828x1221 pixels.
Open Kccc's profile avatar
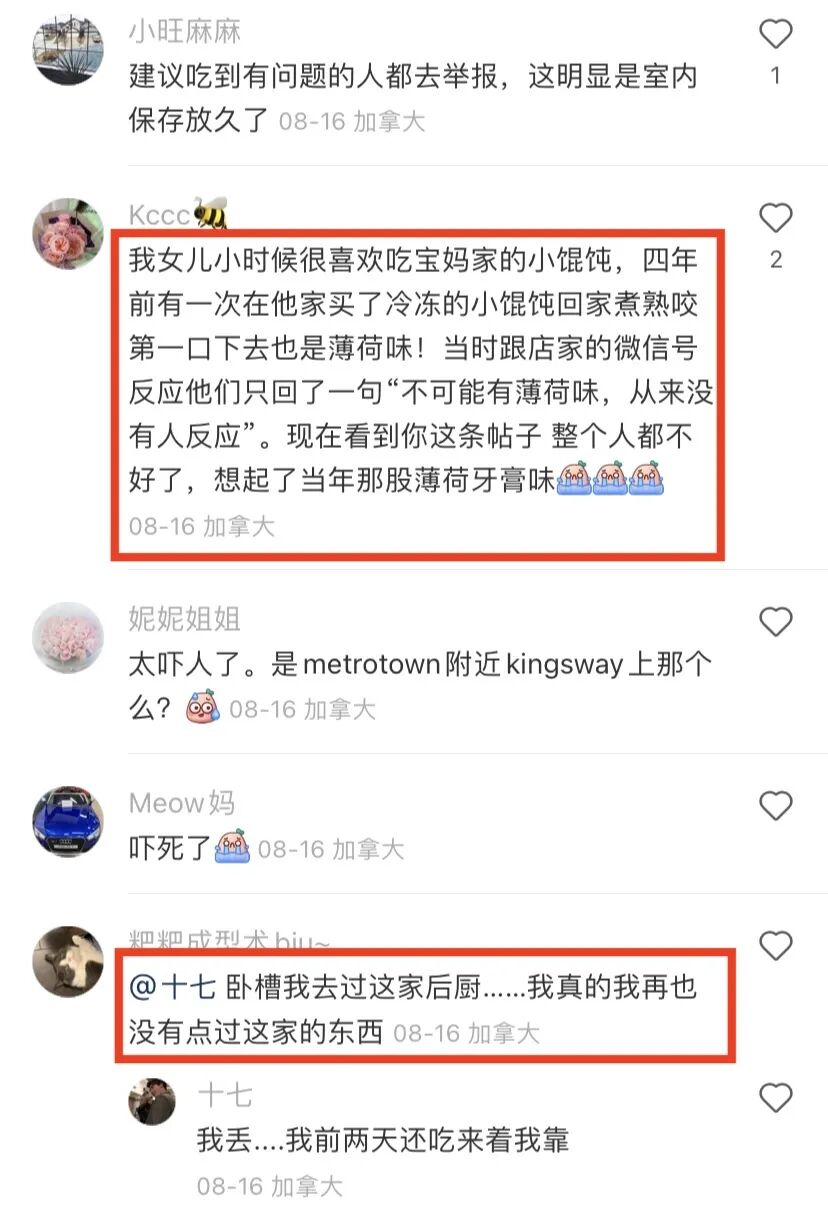point(68,234)
